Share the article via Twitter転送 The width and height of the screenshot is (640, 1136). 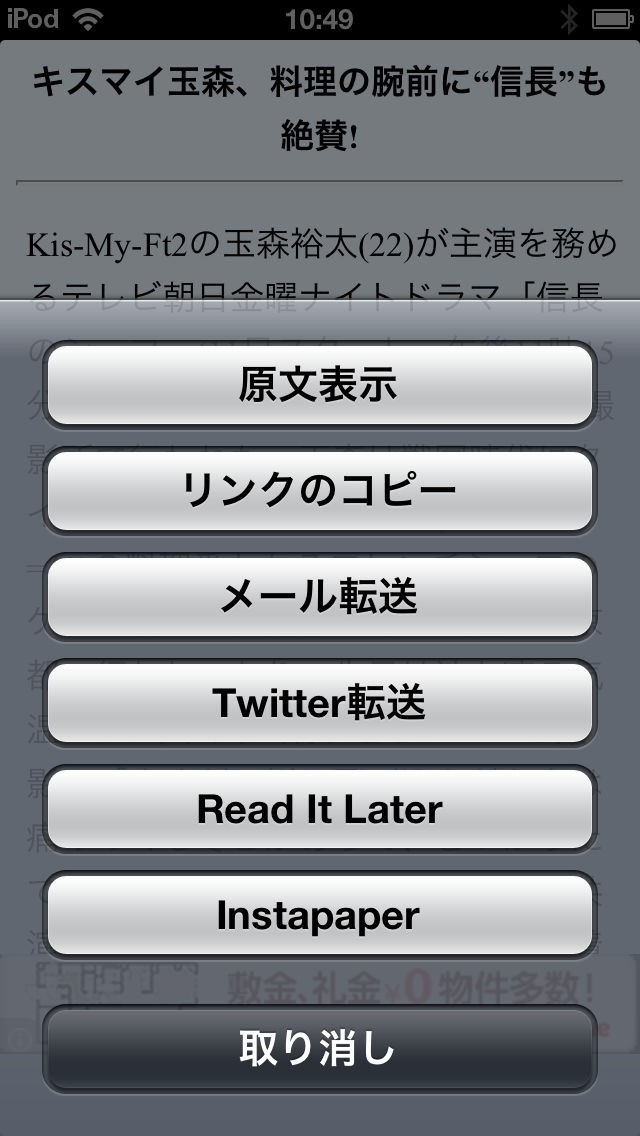click(x=320, y=703)
